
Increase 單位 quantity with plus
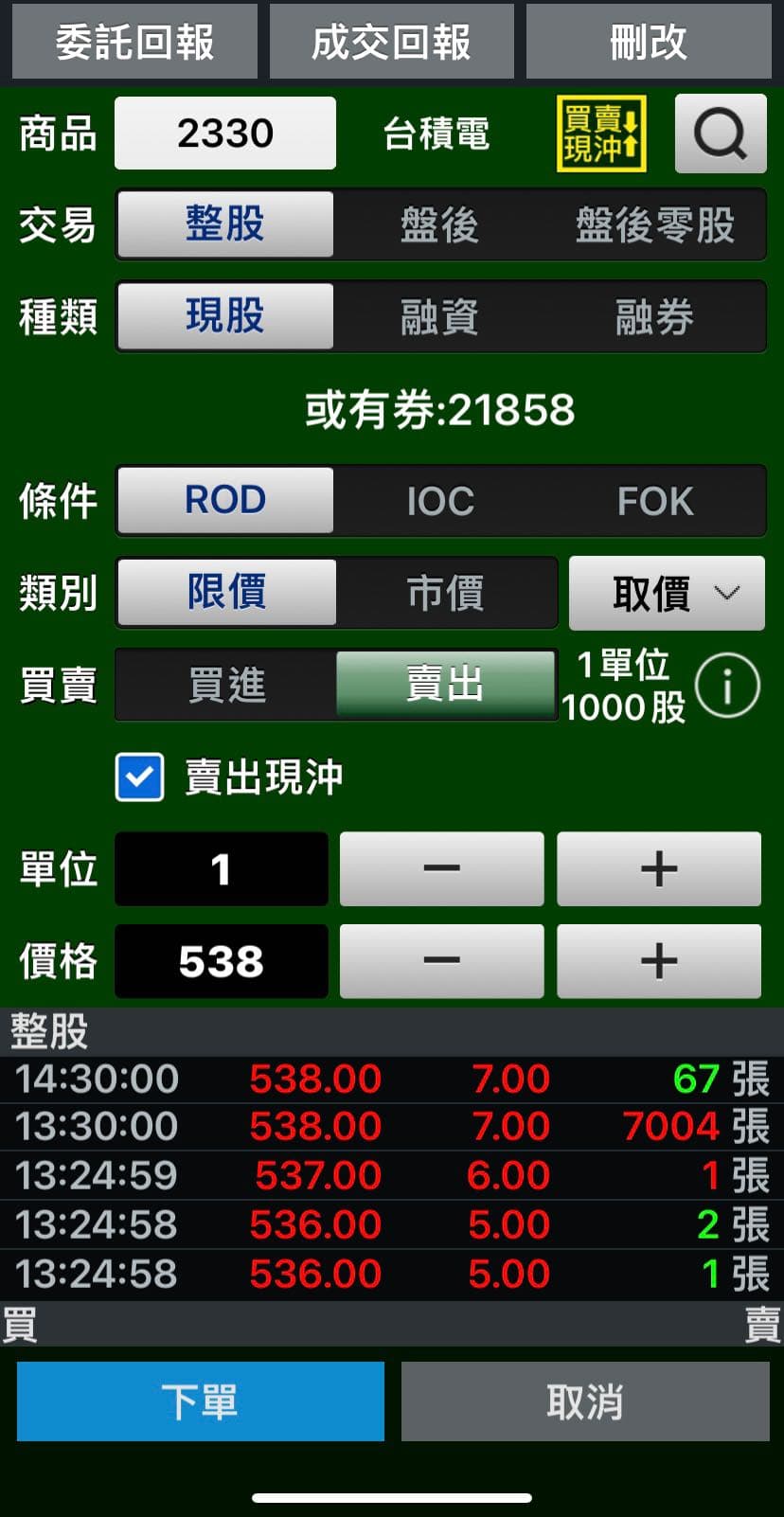point(659,869)
